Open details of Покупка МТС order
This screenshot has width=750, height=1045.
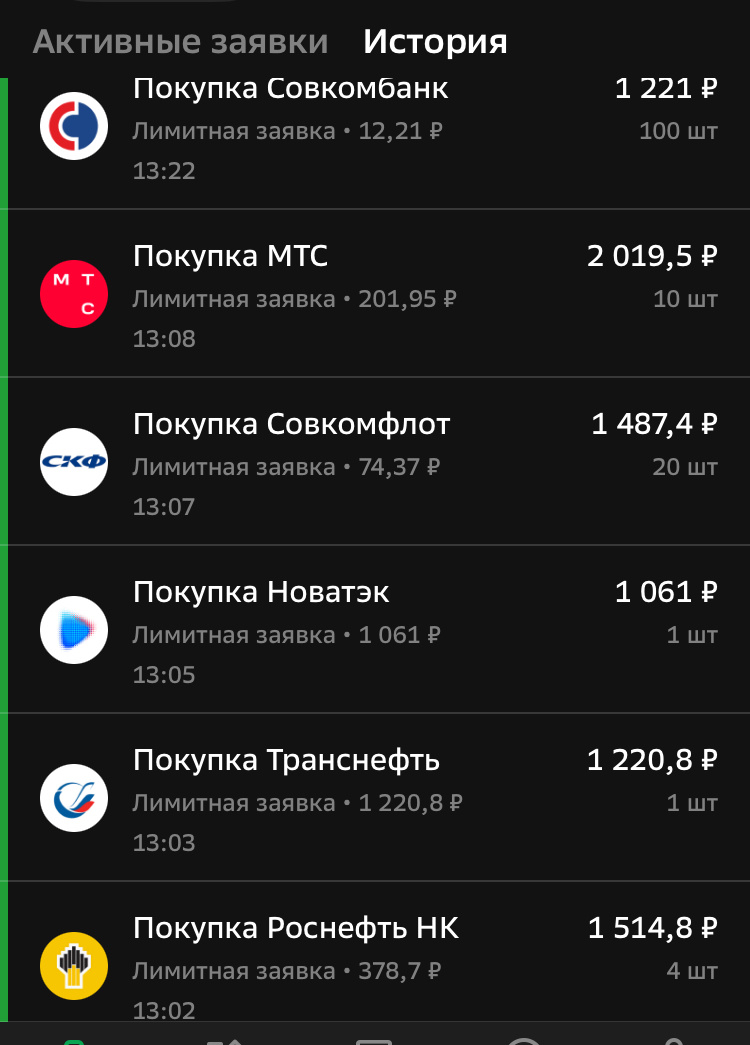click(375, 292)
